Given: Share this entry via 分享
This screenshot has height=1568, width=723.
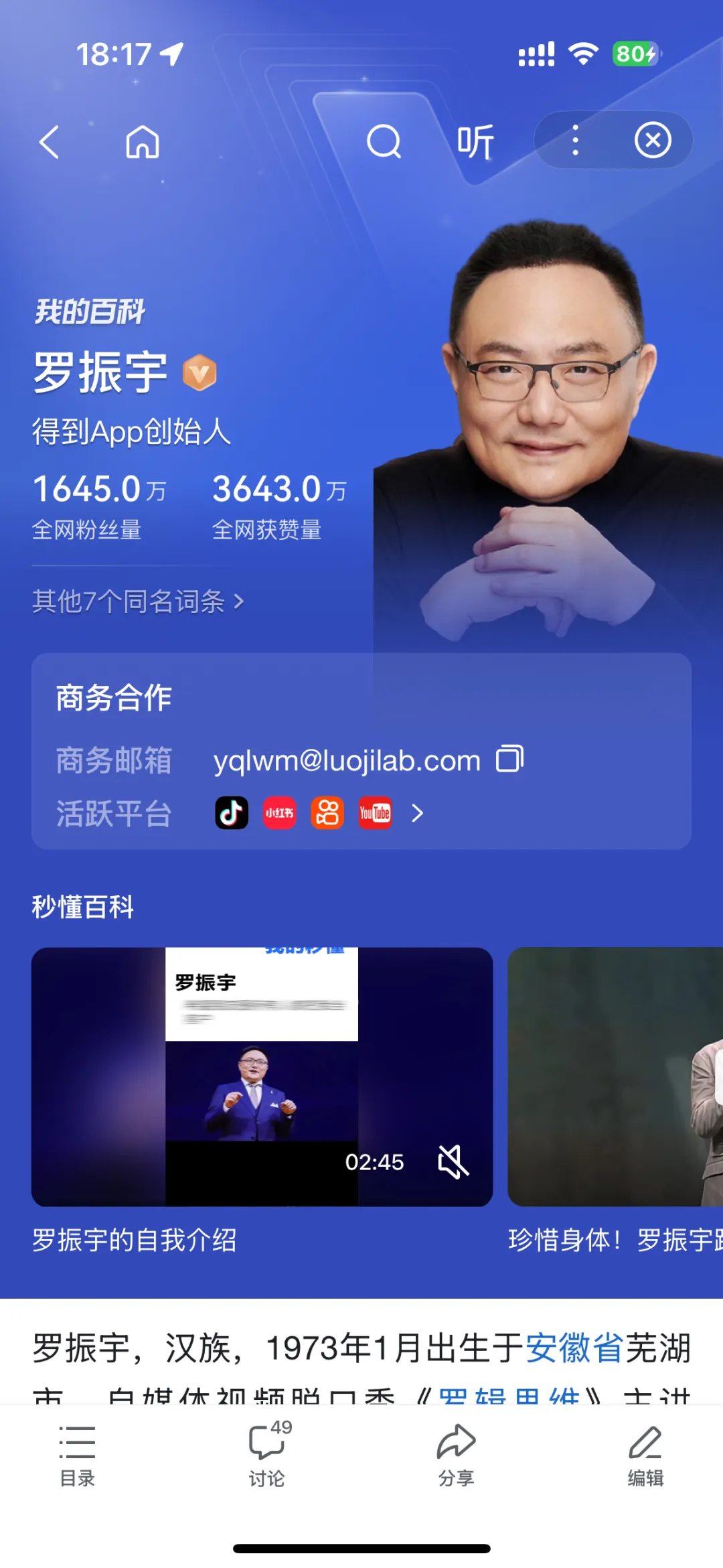Looking at the screenshot, I should tap(456, 1453).
